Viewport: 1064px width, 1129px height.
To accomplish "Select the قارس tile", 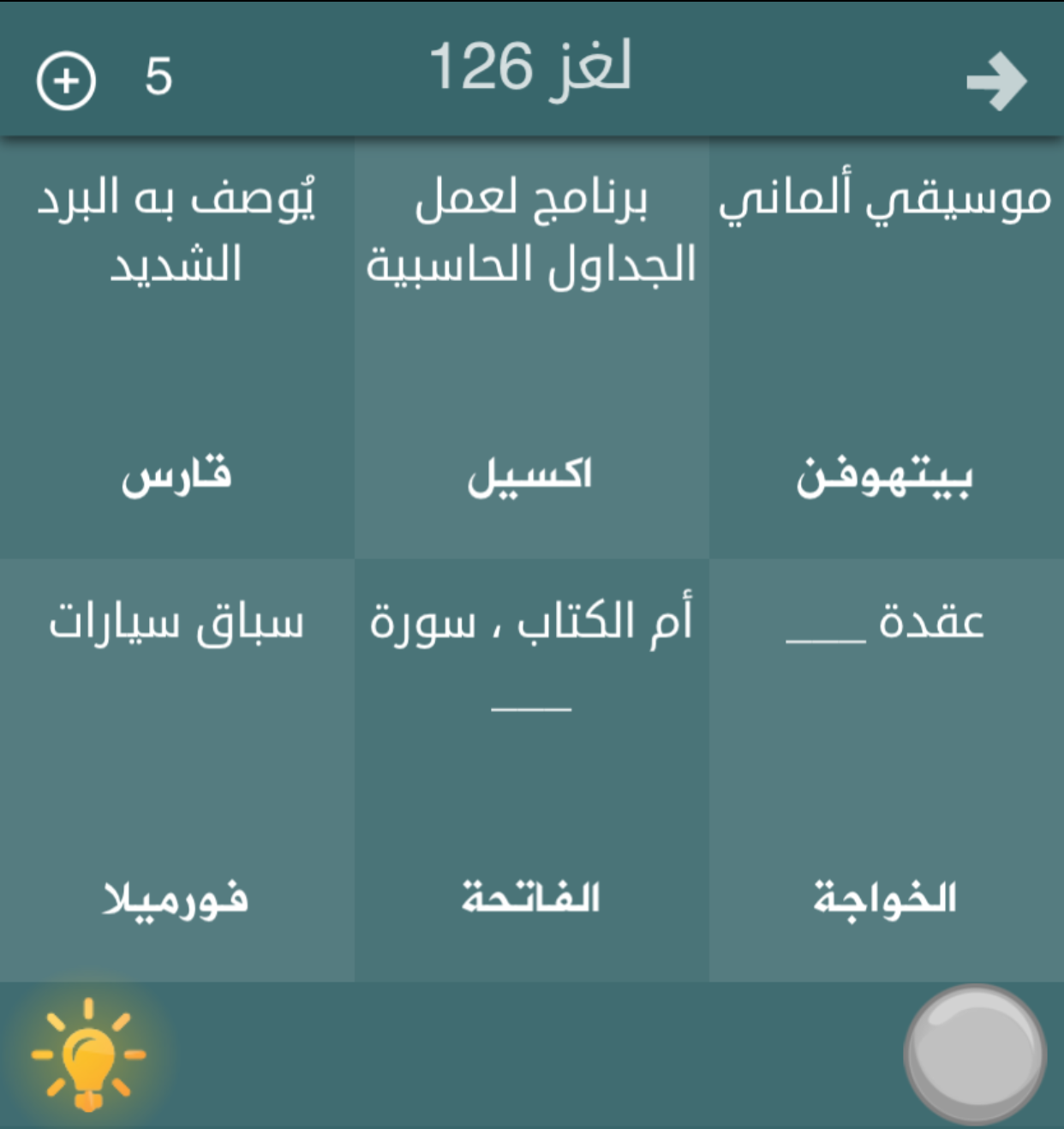I will [x=177, y=348].
